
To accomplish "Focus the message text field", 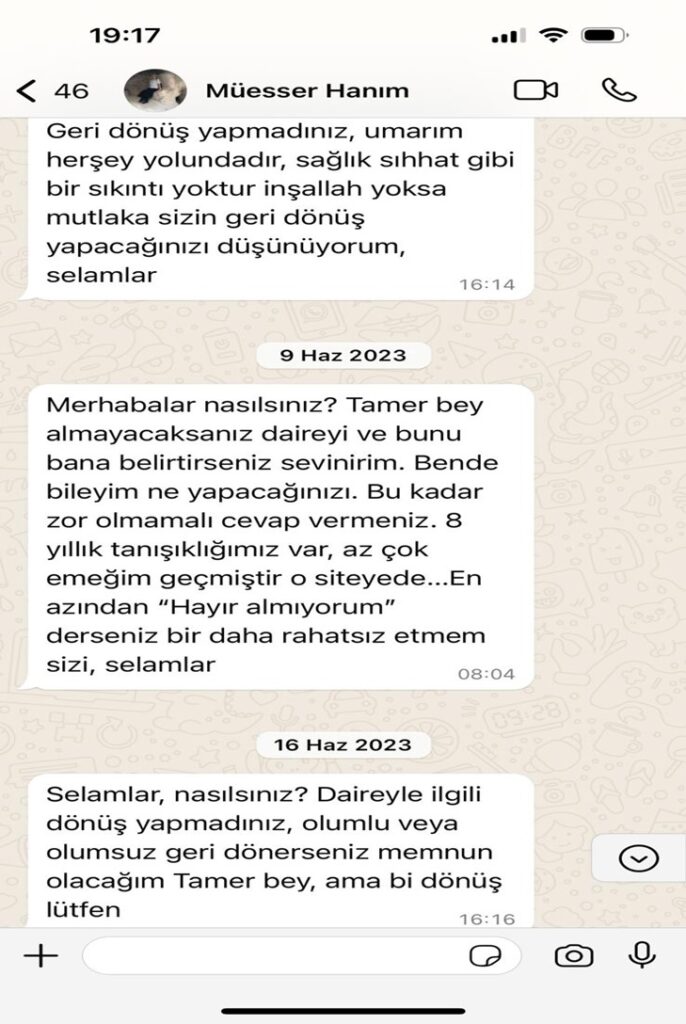I will [270, 956].
